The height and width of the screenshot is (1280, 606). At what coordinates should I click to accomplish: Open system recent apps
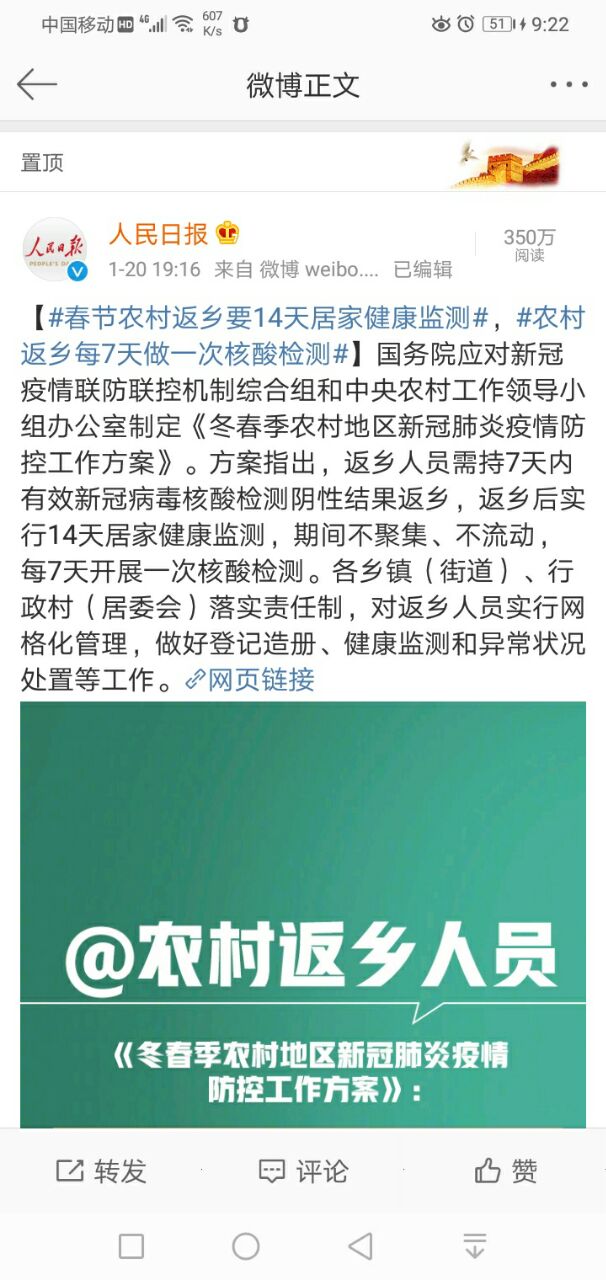coord(131,1246)
